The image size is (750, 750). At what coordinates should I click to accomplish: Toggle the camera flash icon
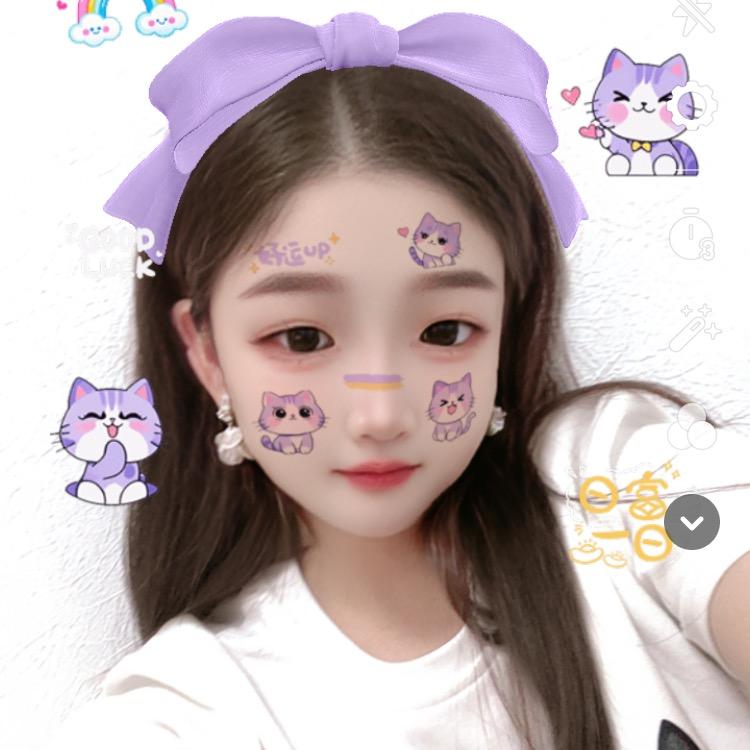[x=691, y=14]
